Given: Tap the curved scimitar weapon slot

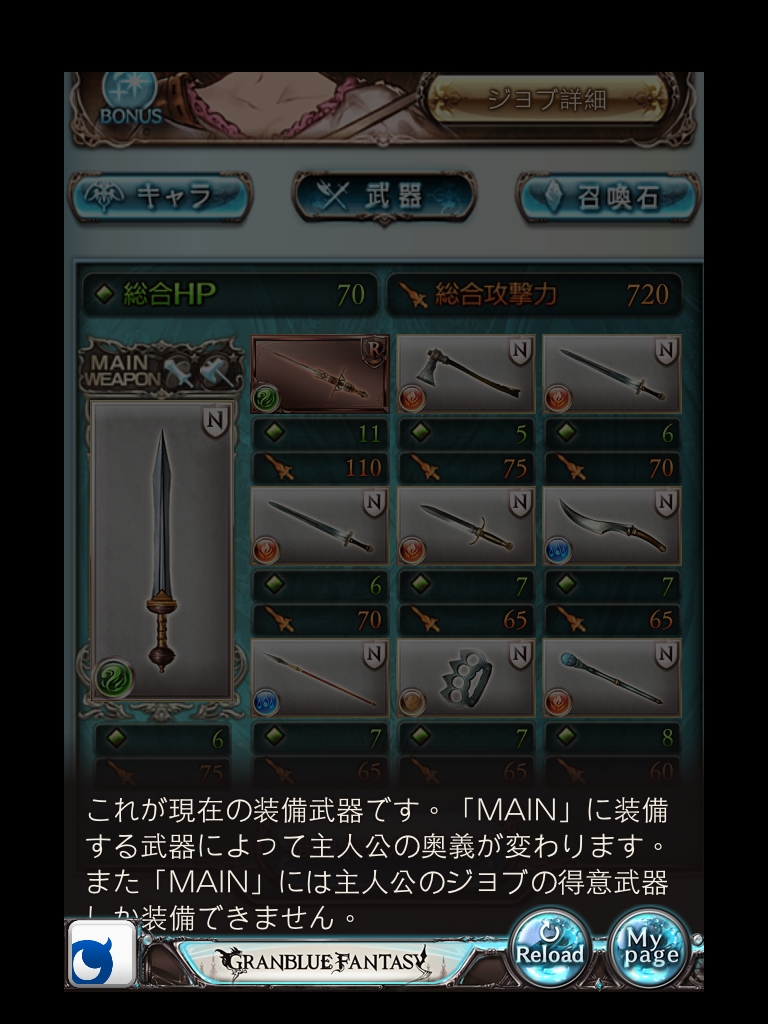Looking at the screenshot, I should tap(612, 526).
